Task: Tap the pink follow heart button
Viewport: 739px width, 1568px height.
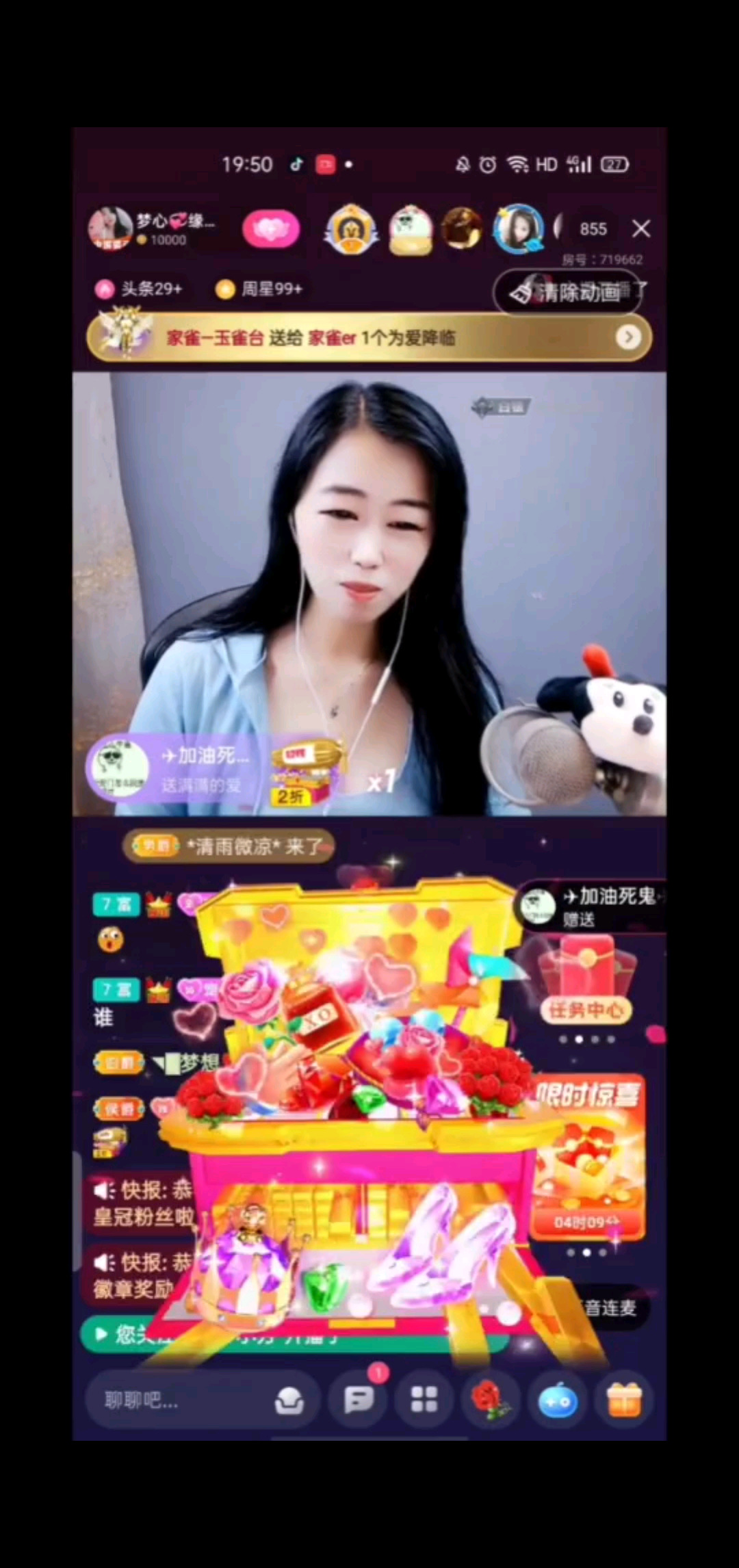Action: (271, 229)
